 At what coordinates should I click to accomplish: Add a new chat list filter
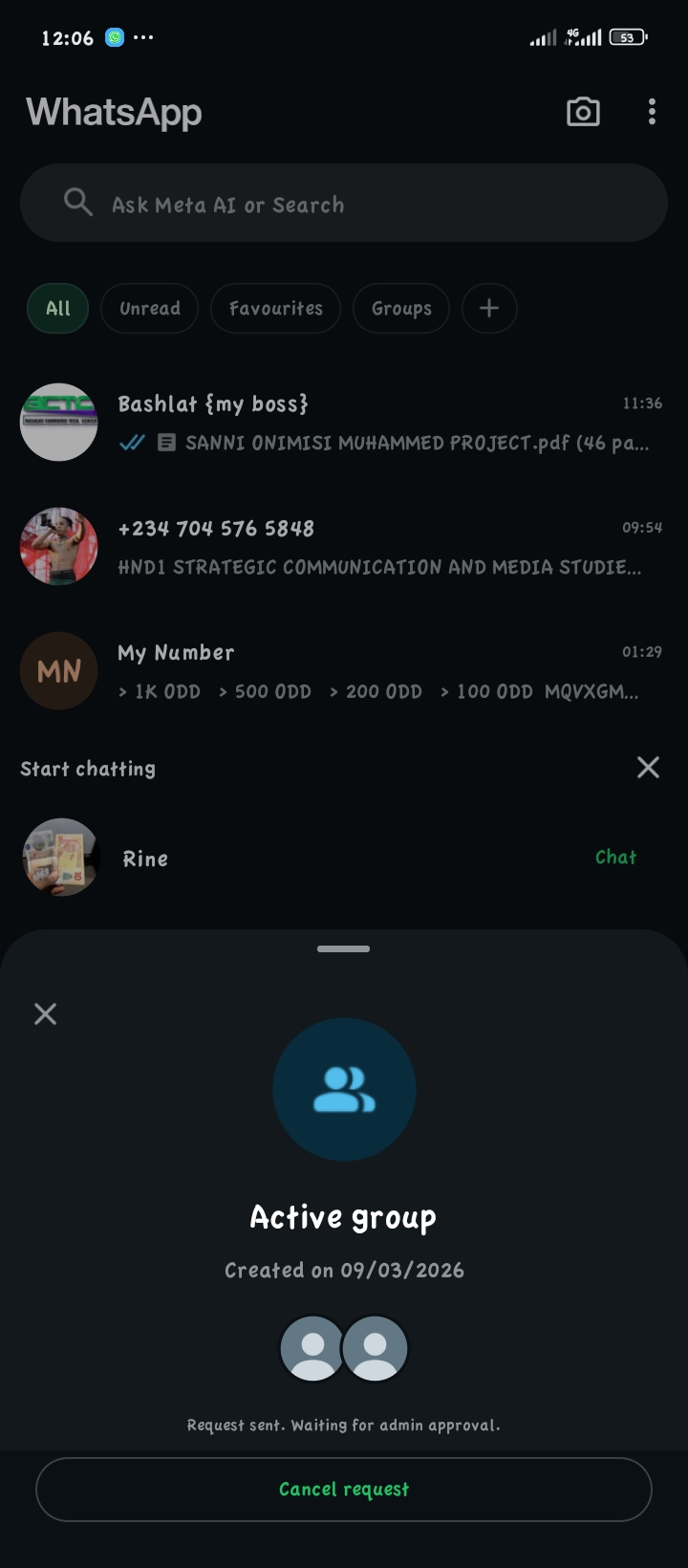(x=489, y=308)
